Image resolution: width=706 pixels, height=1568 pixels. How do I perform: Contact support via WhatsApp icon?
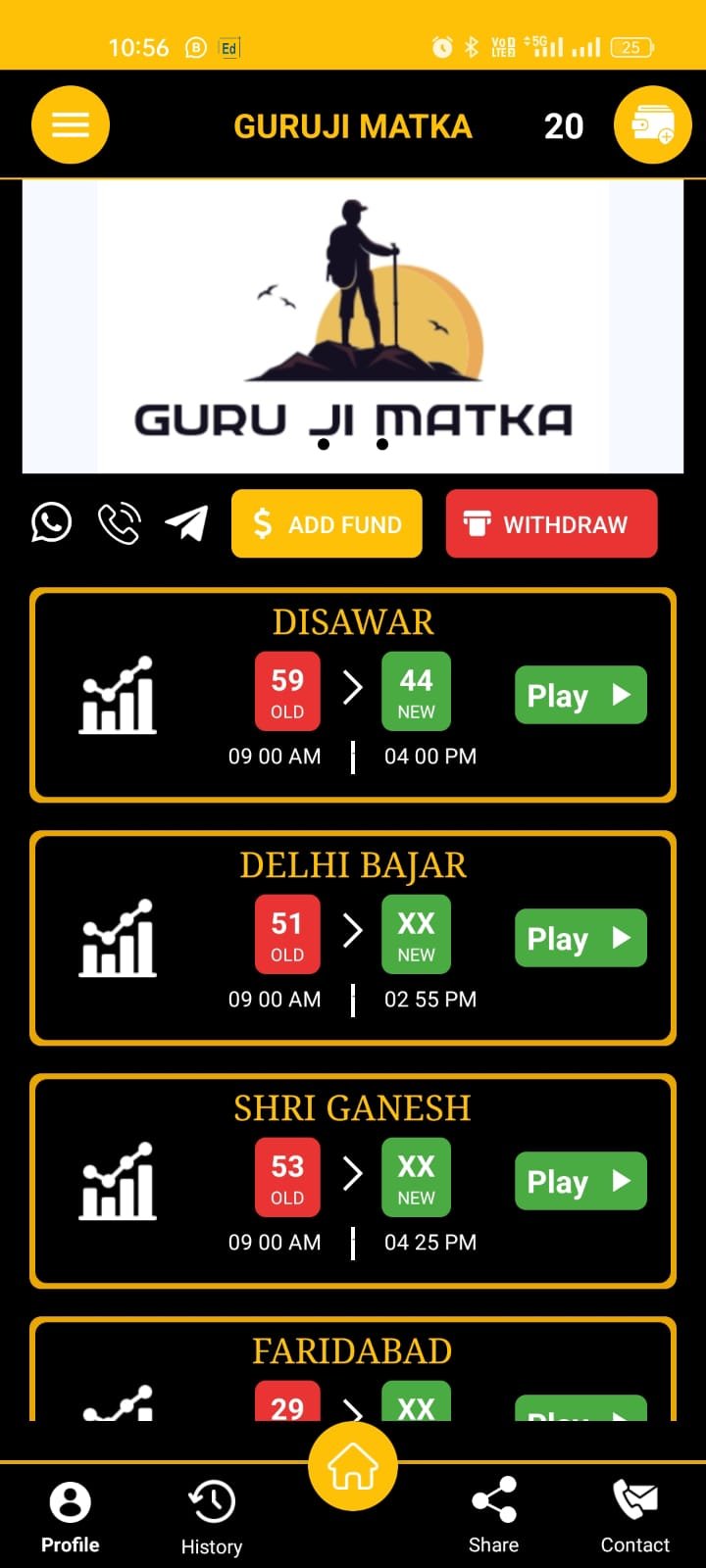pos(51,523)
